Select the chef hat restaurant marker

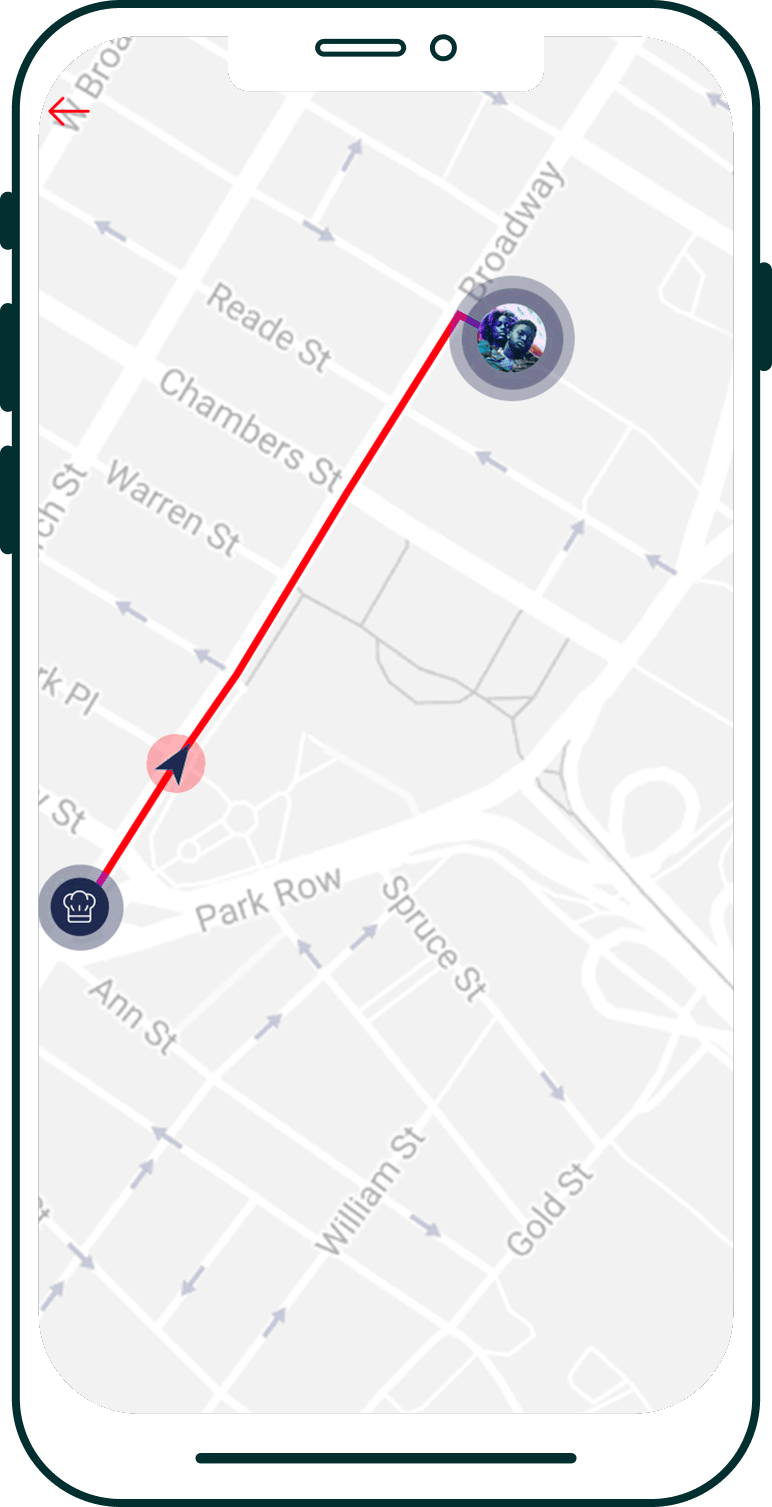pos(80,907)
